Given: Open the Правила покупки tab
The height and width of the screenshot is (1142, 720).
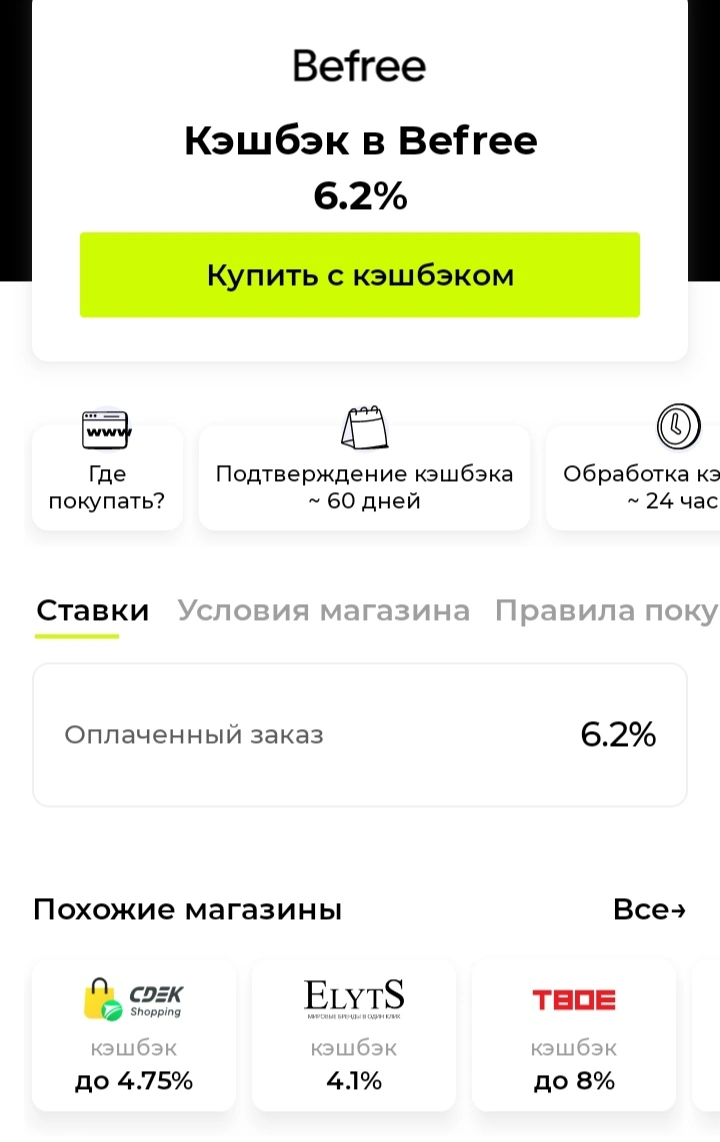Looking at the screenshot, I should point(606,611).
